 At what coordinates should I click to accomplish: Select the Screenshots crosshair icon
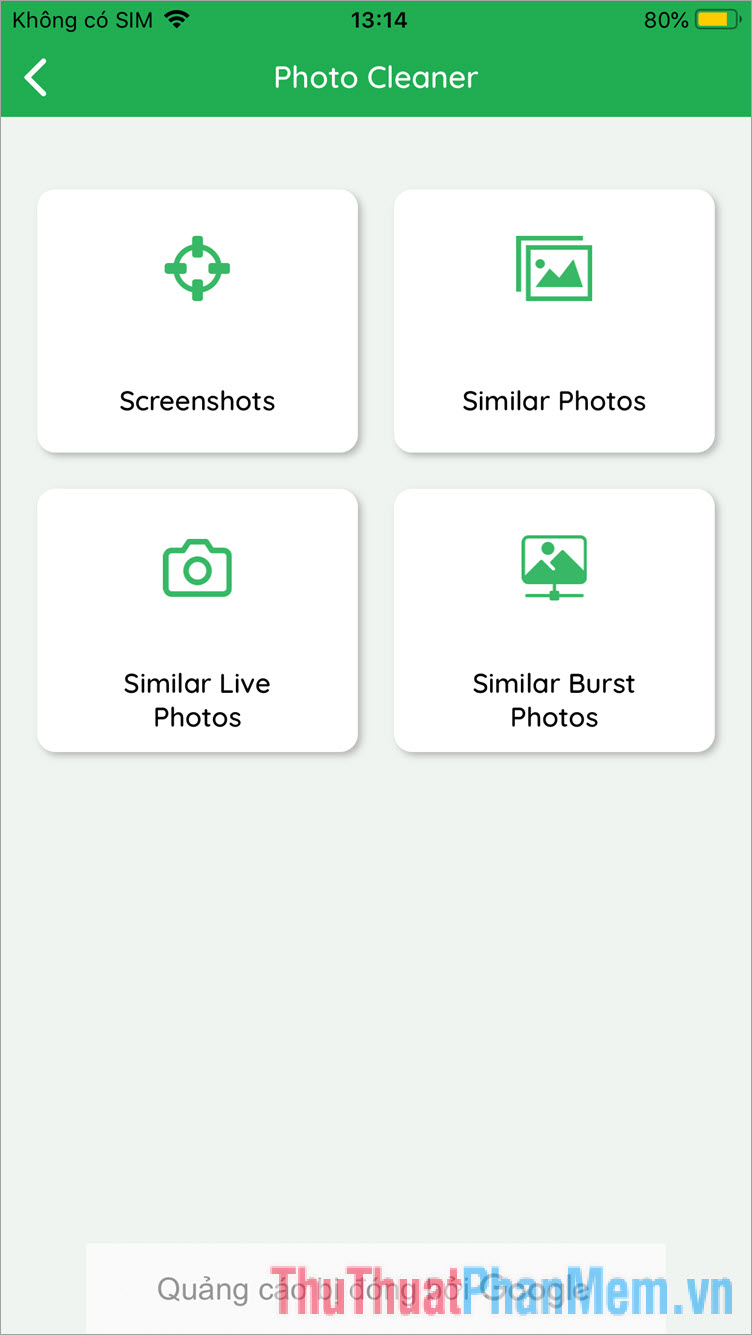click(x=197, y=268)
